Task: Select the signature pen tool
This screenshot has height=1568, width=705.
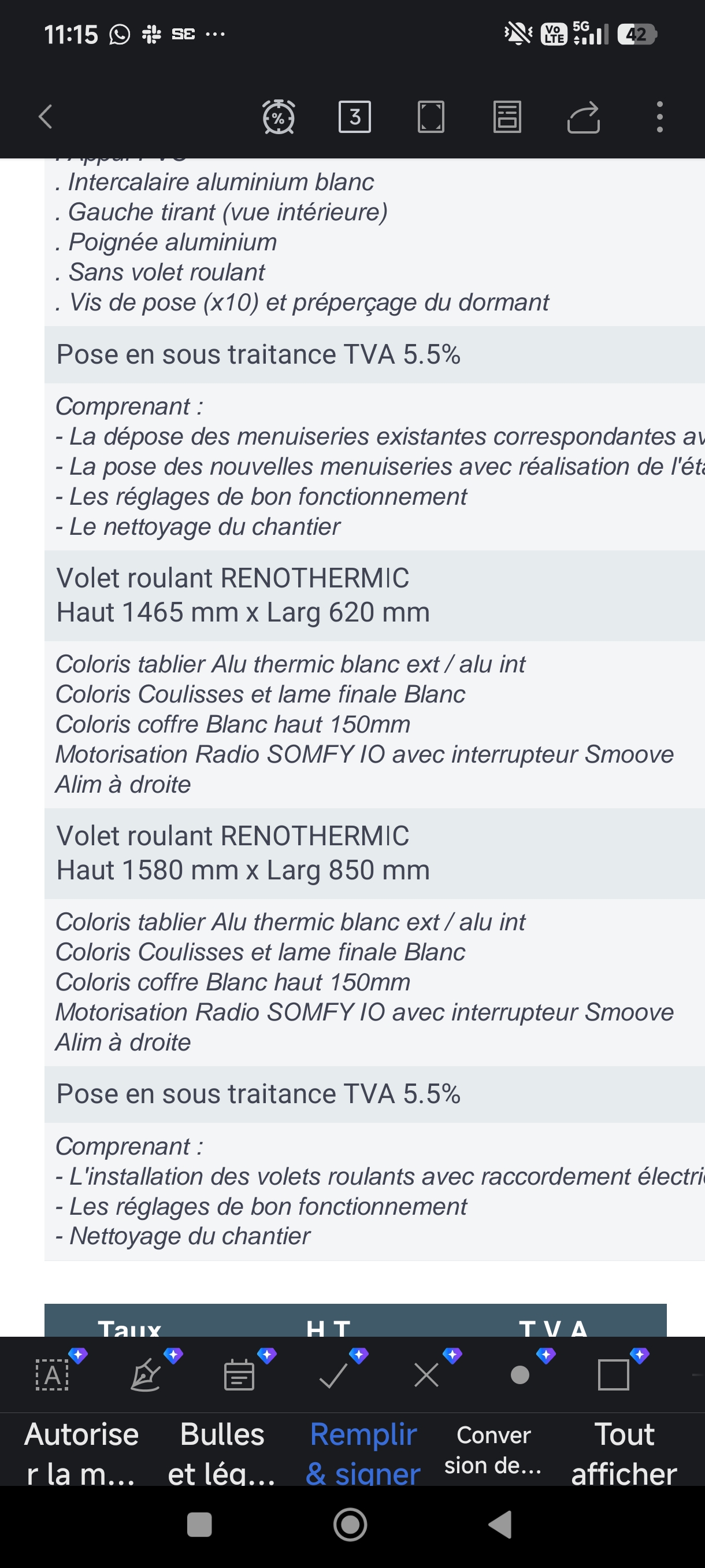Action: [147, 1374]
